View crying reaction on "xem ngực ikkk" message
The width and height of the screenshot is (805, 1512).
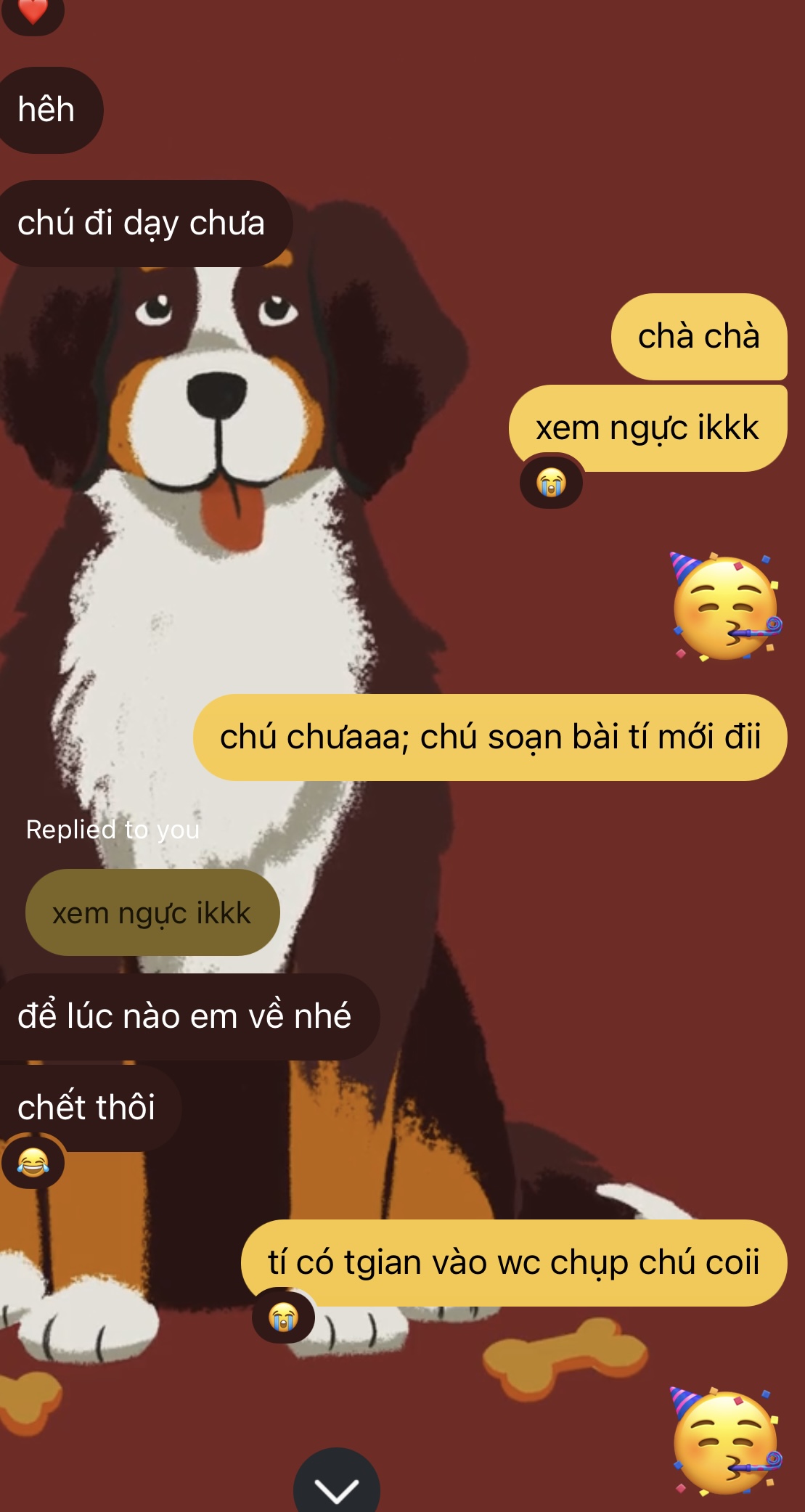pyautogui.click(x=551, y=482)
